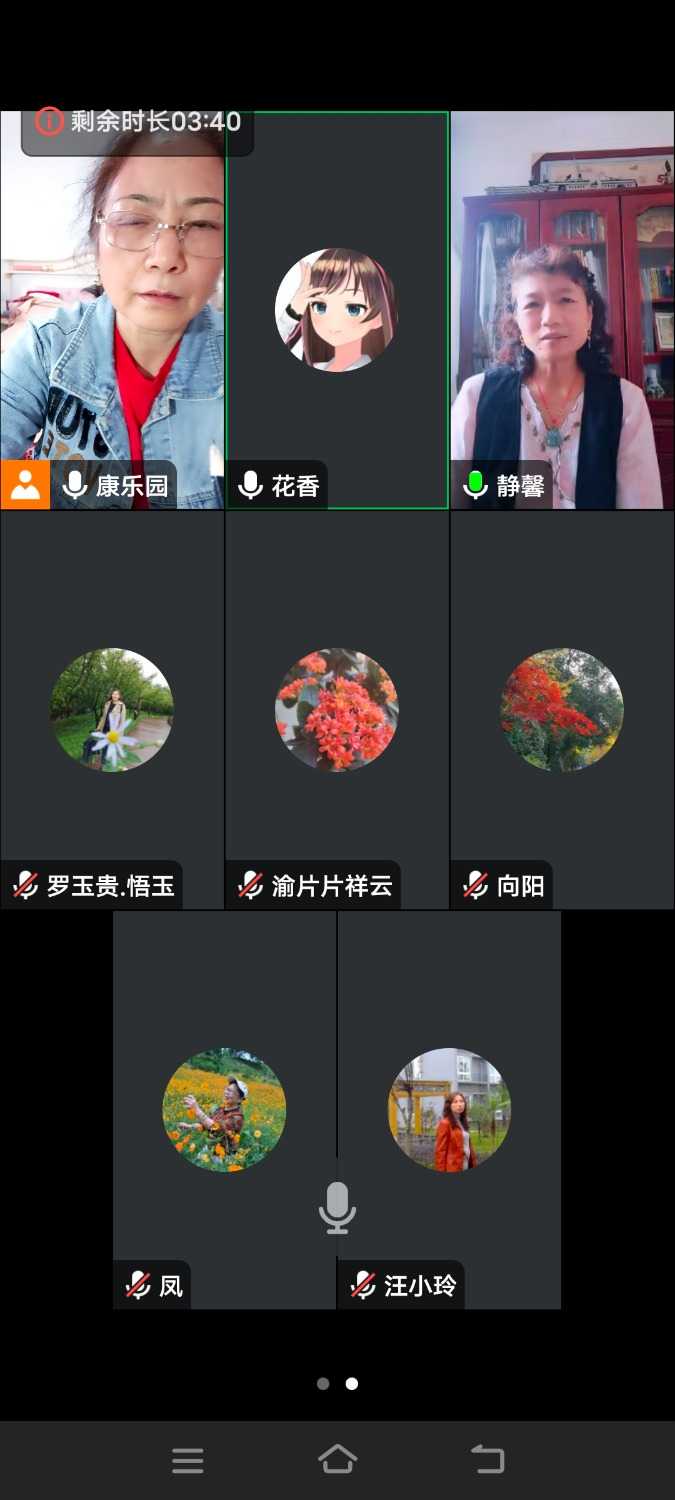Open 静馨's video tile
This screenshot has height=1500, width=675.
point(562,310)
